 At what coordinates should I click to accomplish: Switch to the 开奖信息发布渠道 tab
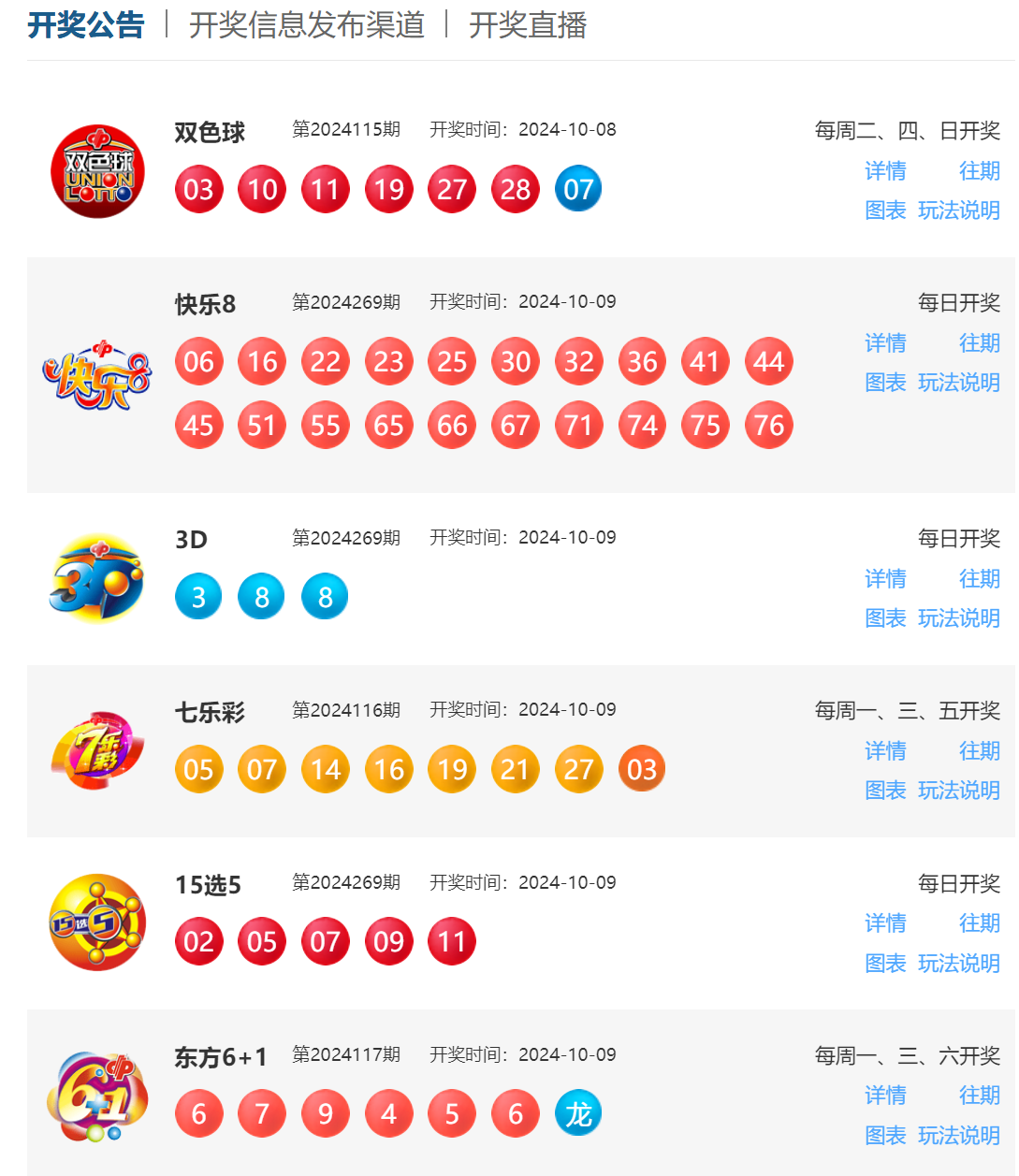pyautogui.click(x=307, y=25)
